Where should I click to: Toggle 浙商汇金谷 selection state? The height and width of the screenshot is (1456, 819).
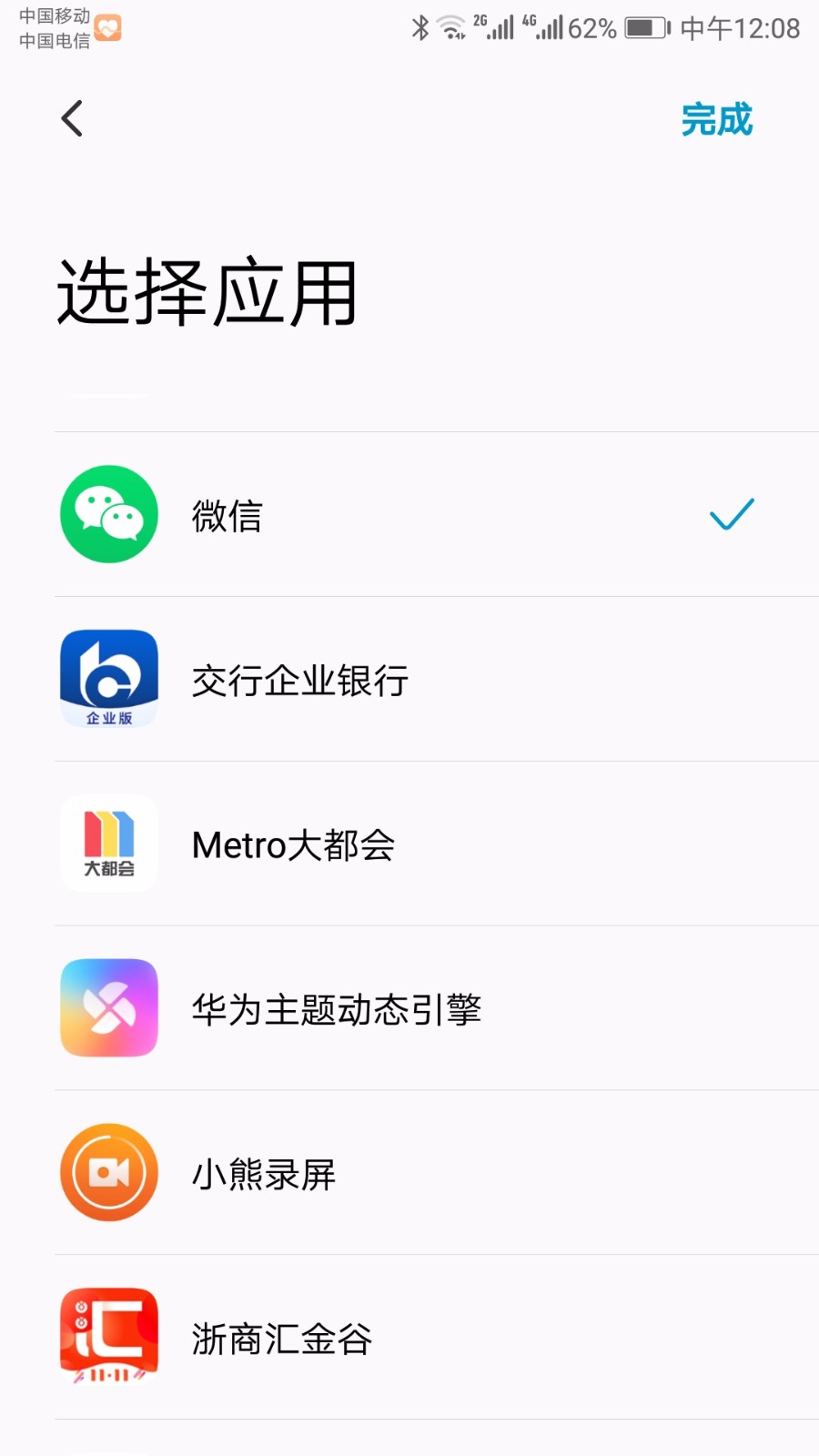(x=409, y=1337)
